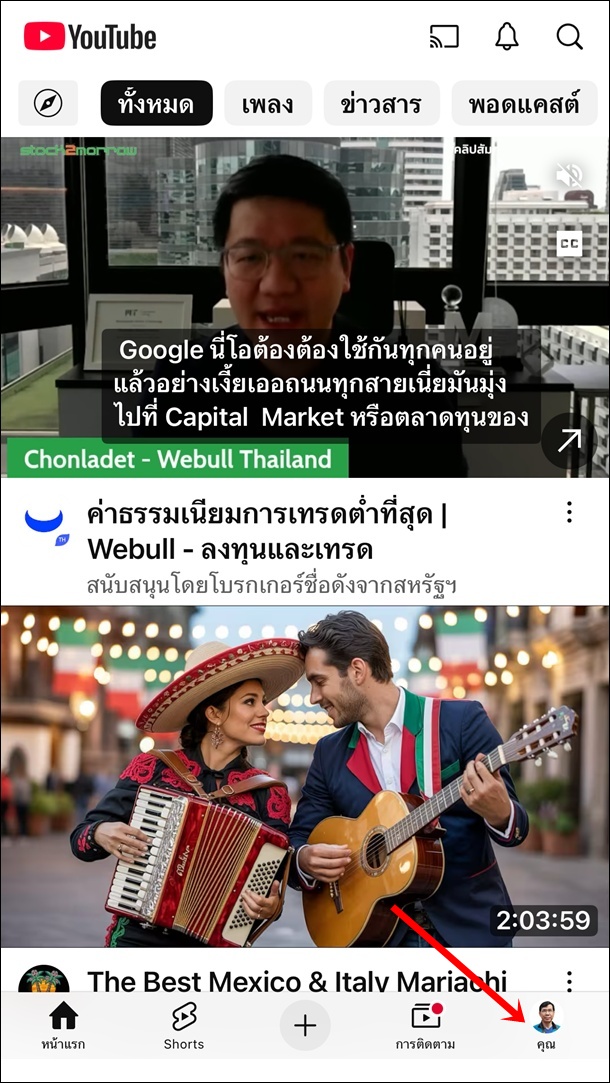610x1083 pixels.
Task: Select the พอดแคสต์ filter chip
Action: [524, 103]
